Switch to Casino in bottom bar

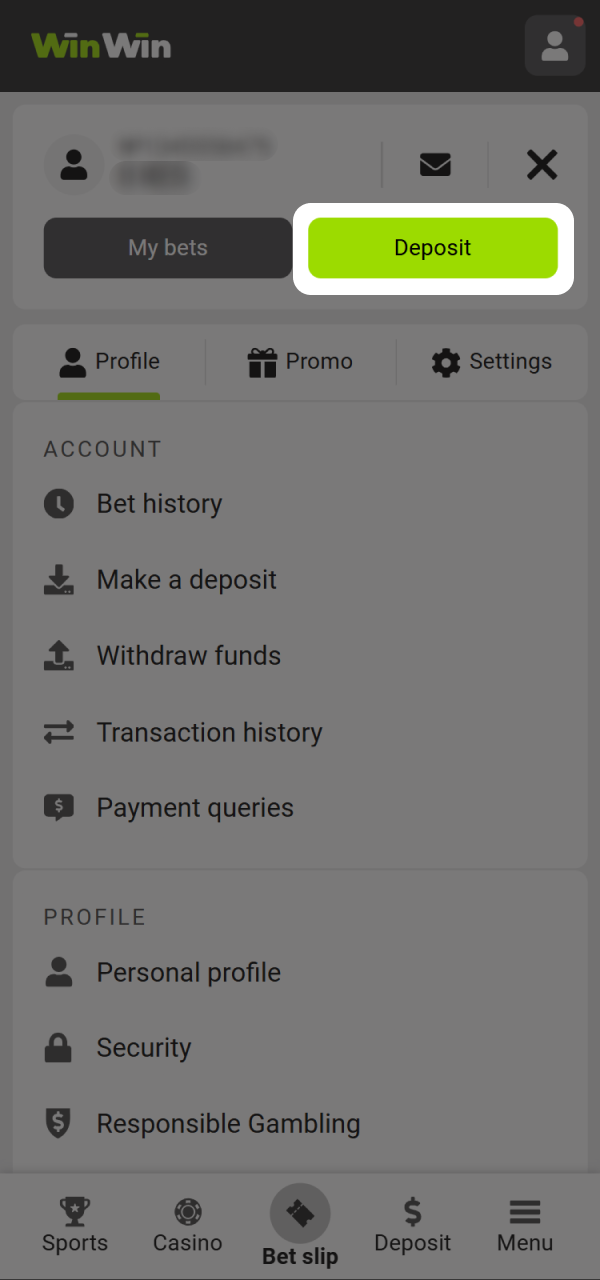click(x=187, y=1226)
